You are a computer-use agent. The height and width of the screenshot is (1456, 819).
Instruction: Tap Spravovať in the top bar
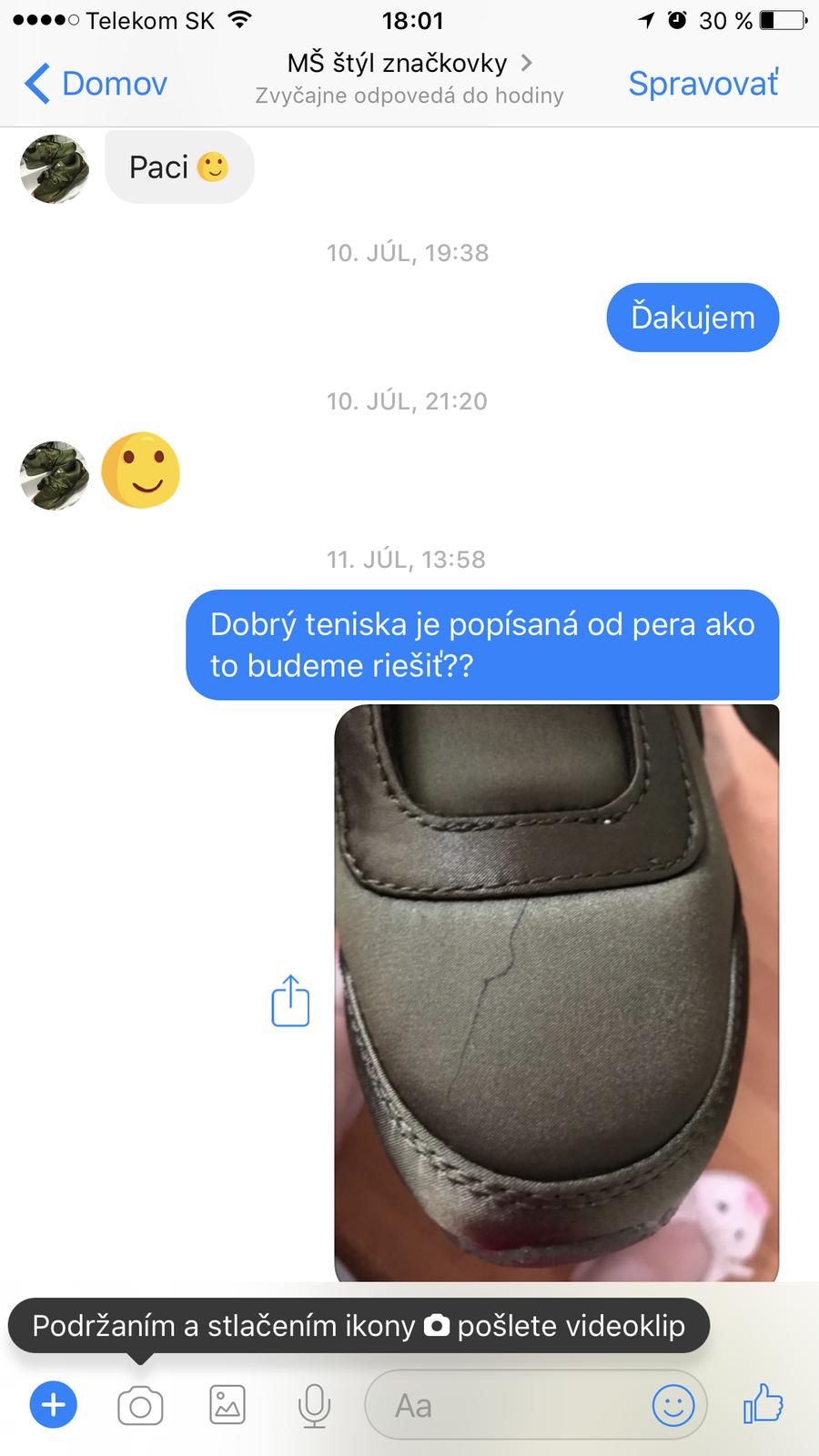(703, 84)
